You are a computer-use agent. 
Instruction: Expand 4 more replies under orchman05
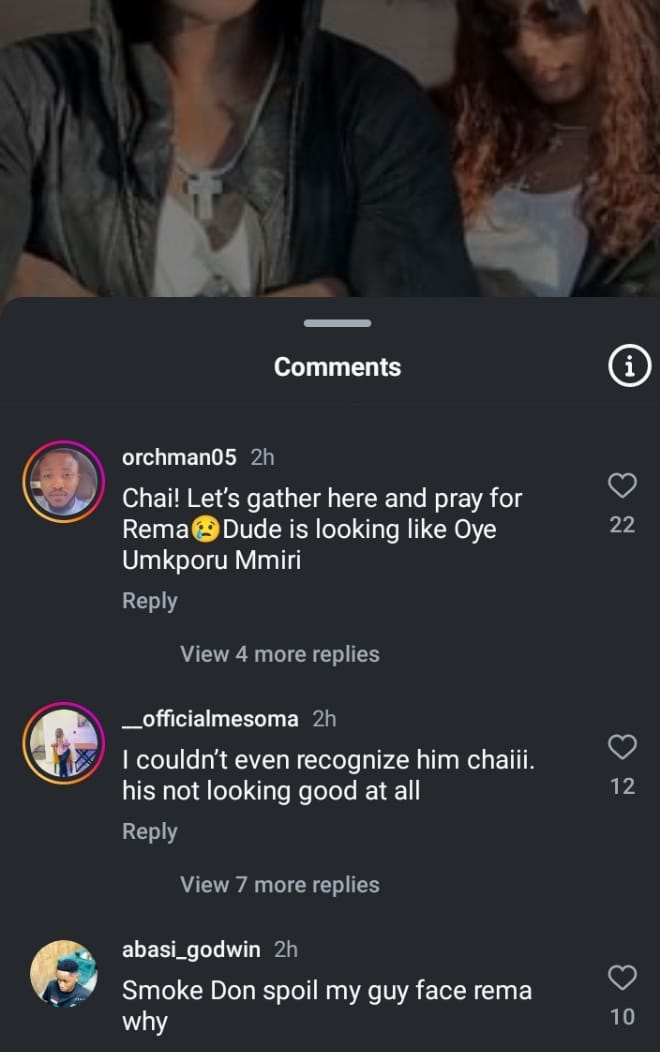tap(279, 654)
